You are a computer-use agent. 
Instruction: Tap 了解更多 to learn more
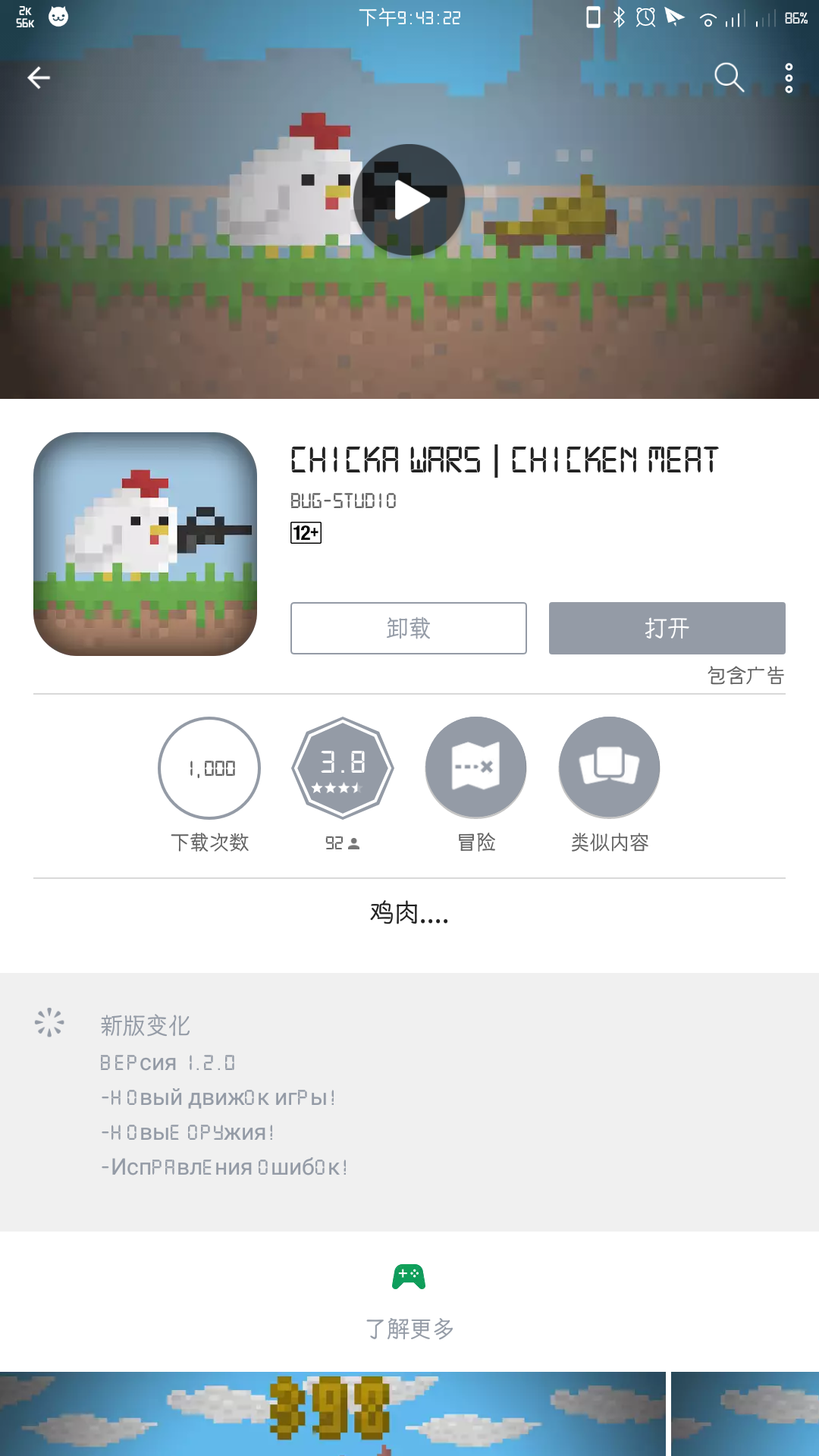[x=409, y=1327]
